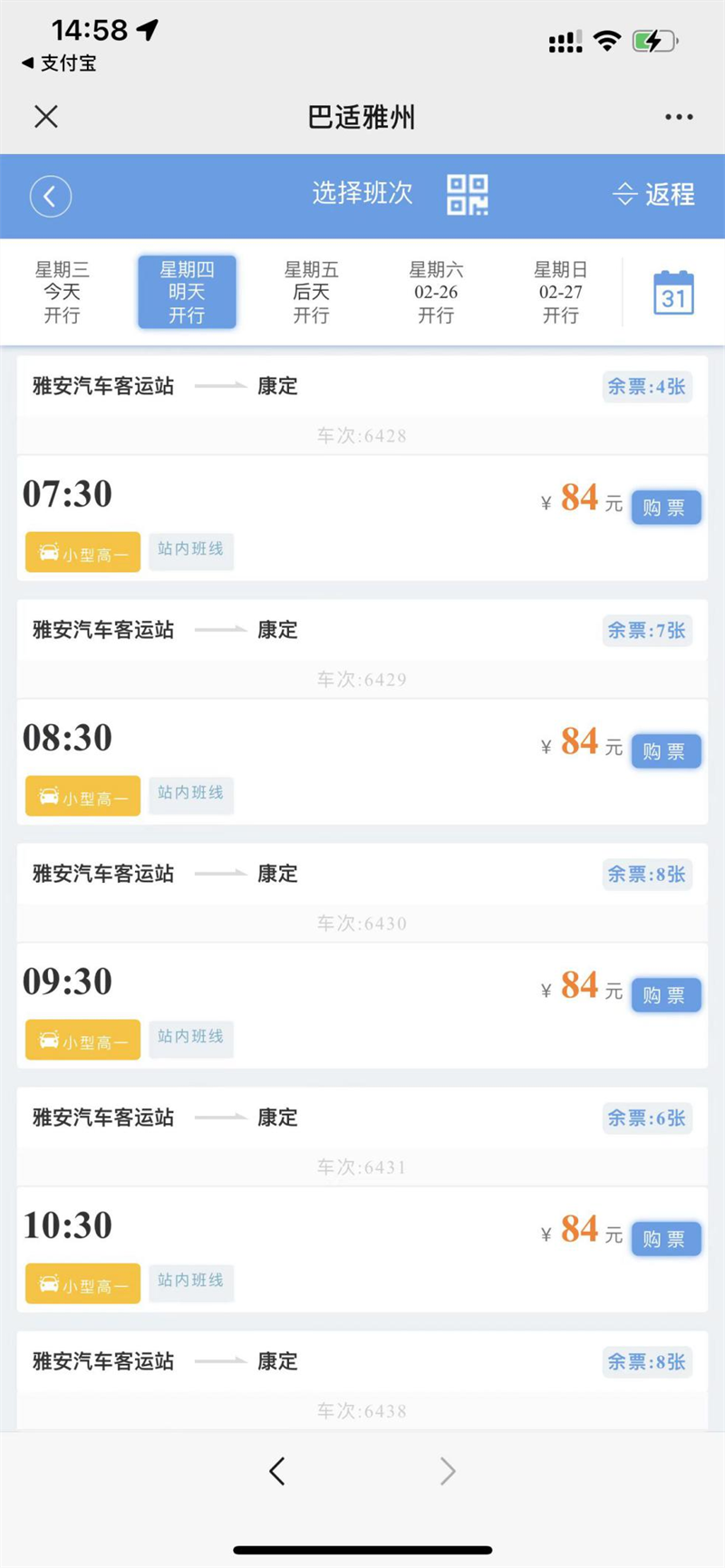This screenshot has height=1568, width=725.
Task: Buy ticket for the 07:30 bus
Action: click(665, 508)
